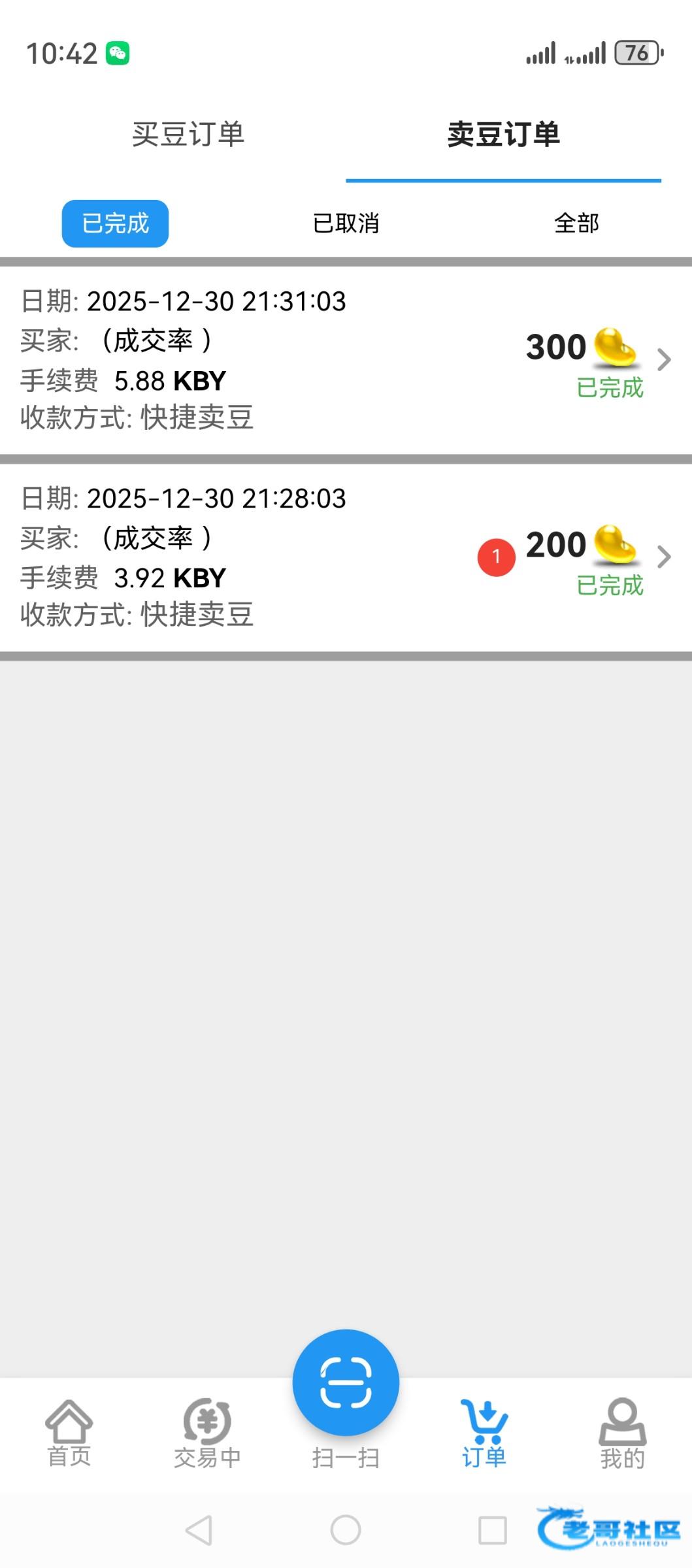Go to the 首页 tab
Screen dimensions: 692x1568
tap(69, 1432)
